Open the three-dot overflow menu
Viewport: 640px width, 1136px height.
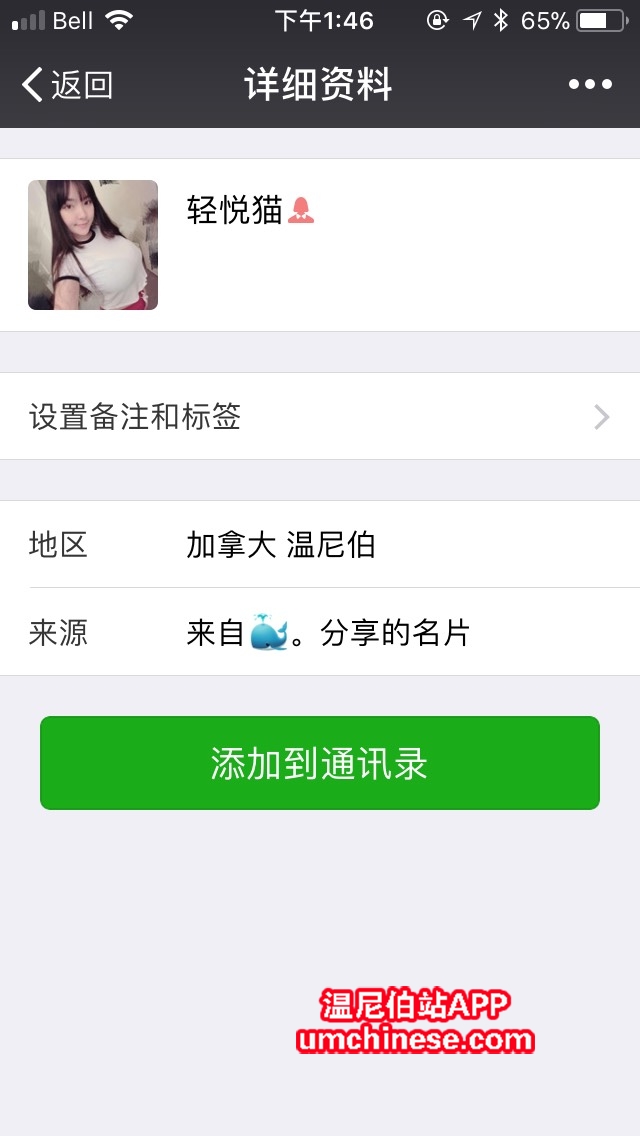[590, 85]
